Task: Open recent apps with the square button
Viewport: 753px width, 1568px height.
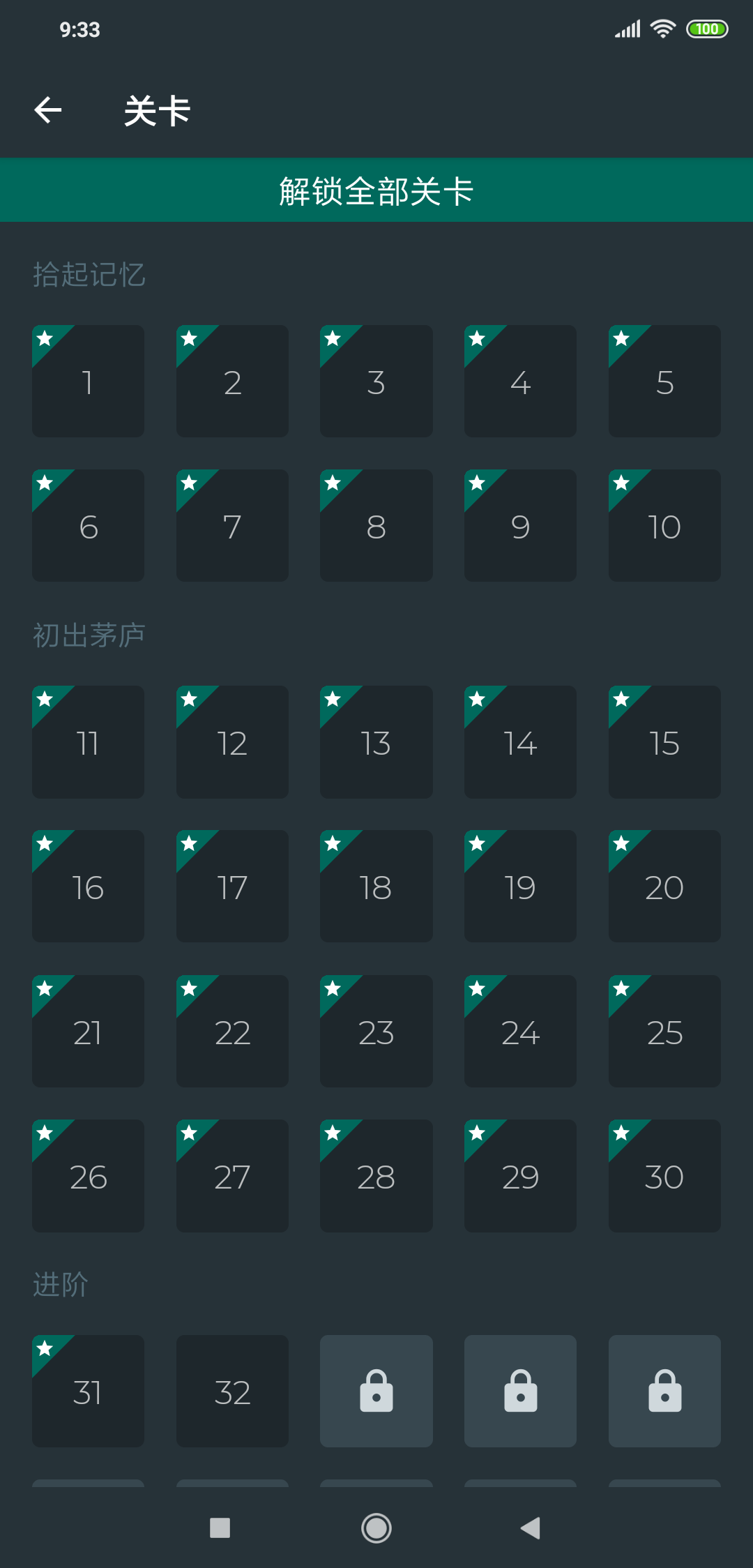Action: pyautogui.click(x=220, y=1528)
